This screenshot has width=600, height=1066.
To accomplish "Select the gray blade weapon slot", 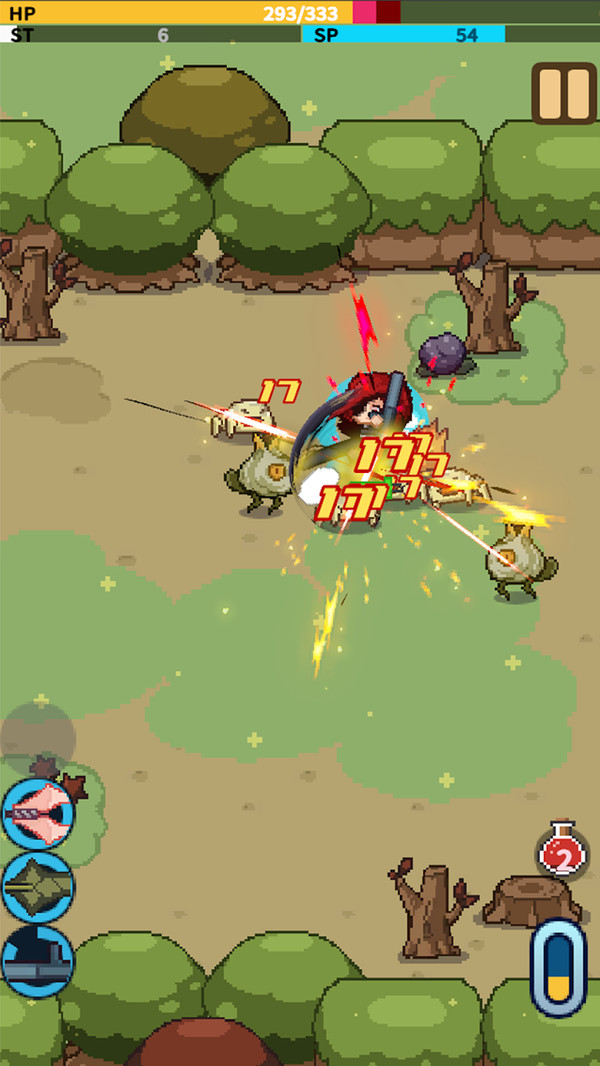I will 37,960.
